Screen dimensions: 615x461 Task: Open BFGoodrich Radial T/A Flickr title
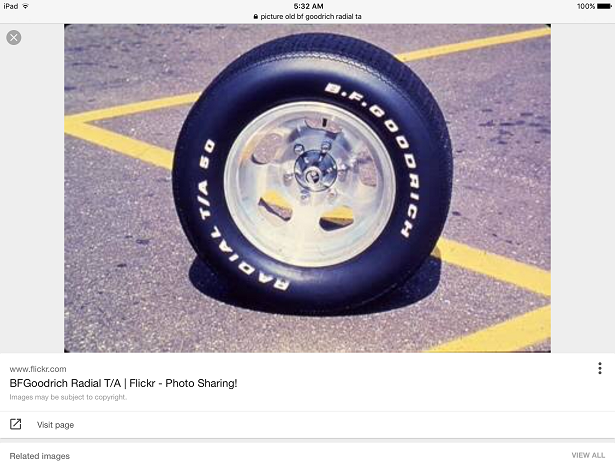click(x=123, y=383)
